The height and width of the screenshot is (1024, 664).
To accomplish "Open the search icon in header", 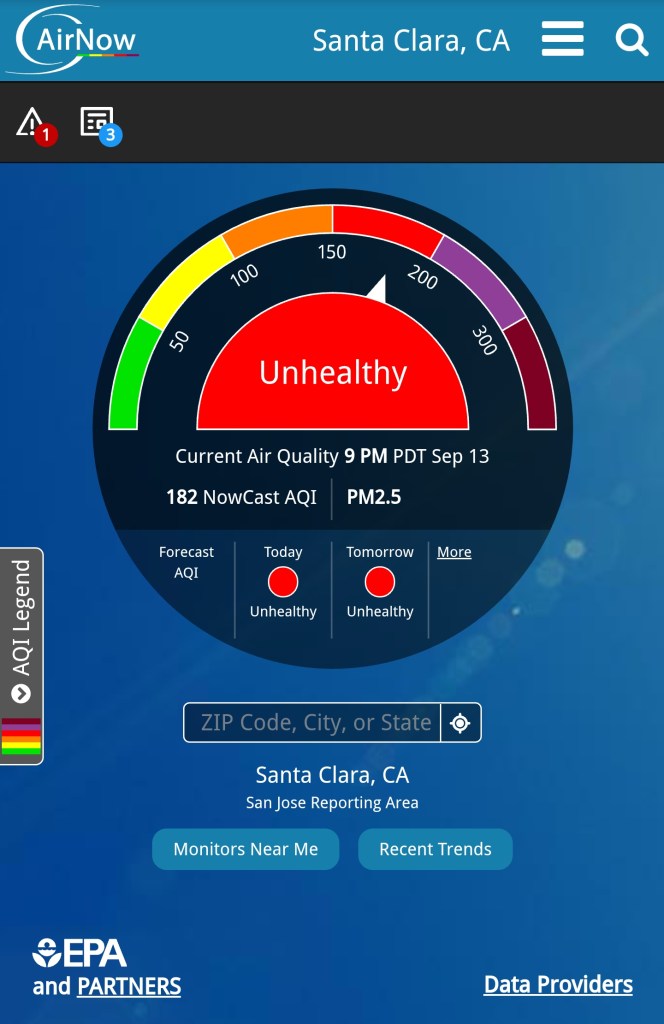I will 632,40.
